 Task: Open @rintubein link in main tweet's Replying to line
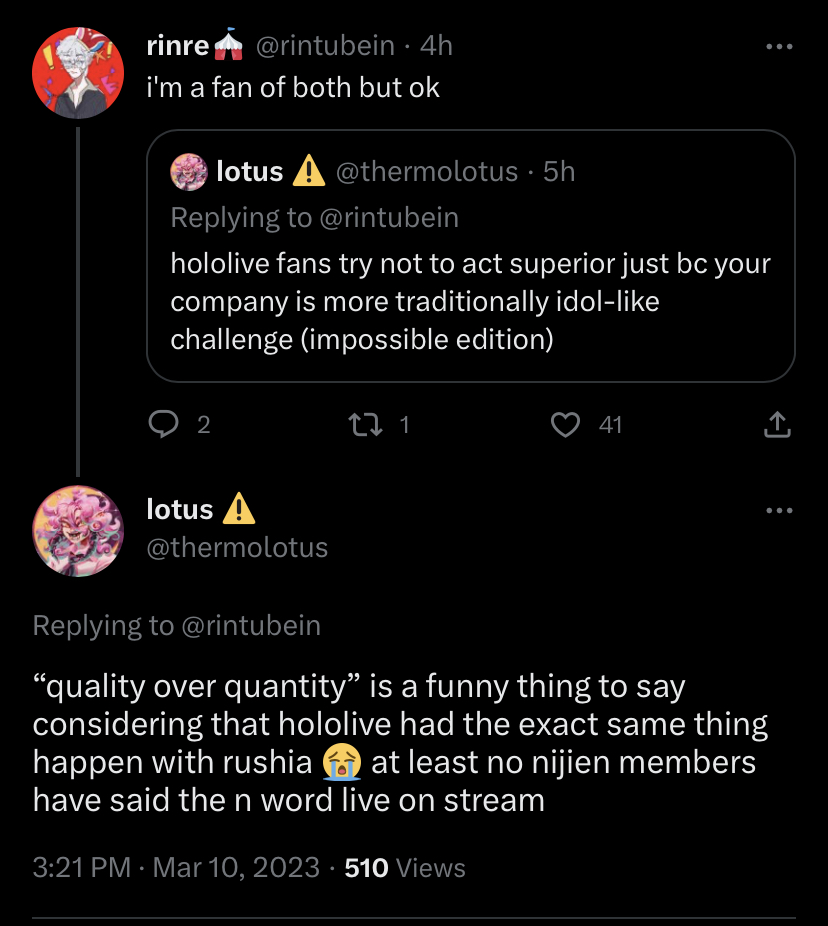click(250, 626)
